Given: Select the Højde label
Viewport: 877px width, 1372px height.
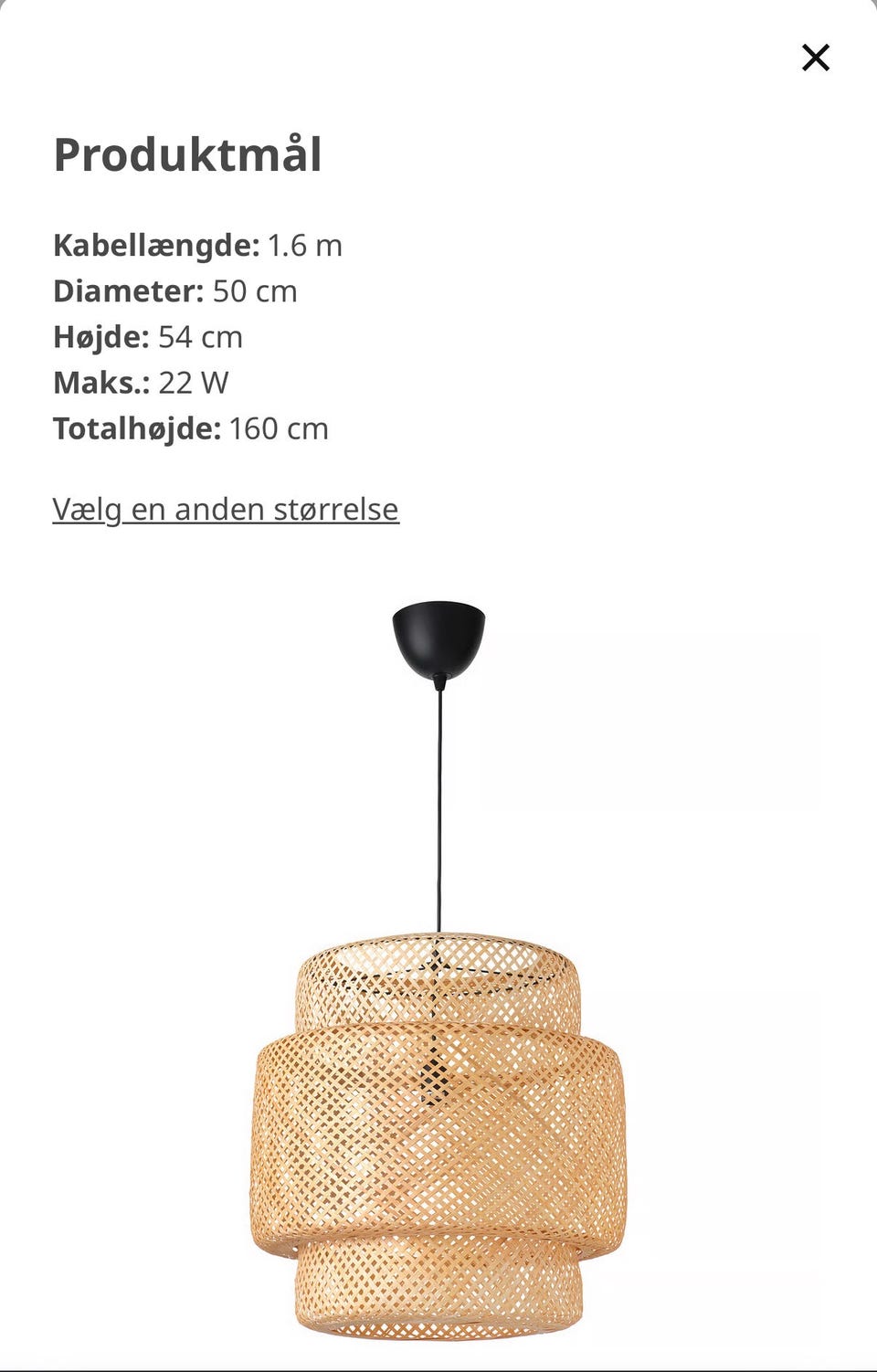Looking at the screenshot, I should coord(100,336).
